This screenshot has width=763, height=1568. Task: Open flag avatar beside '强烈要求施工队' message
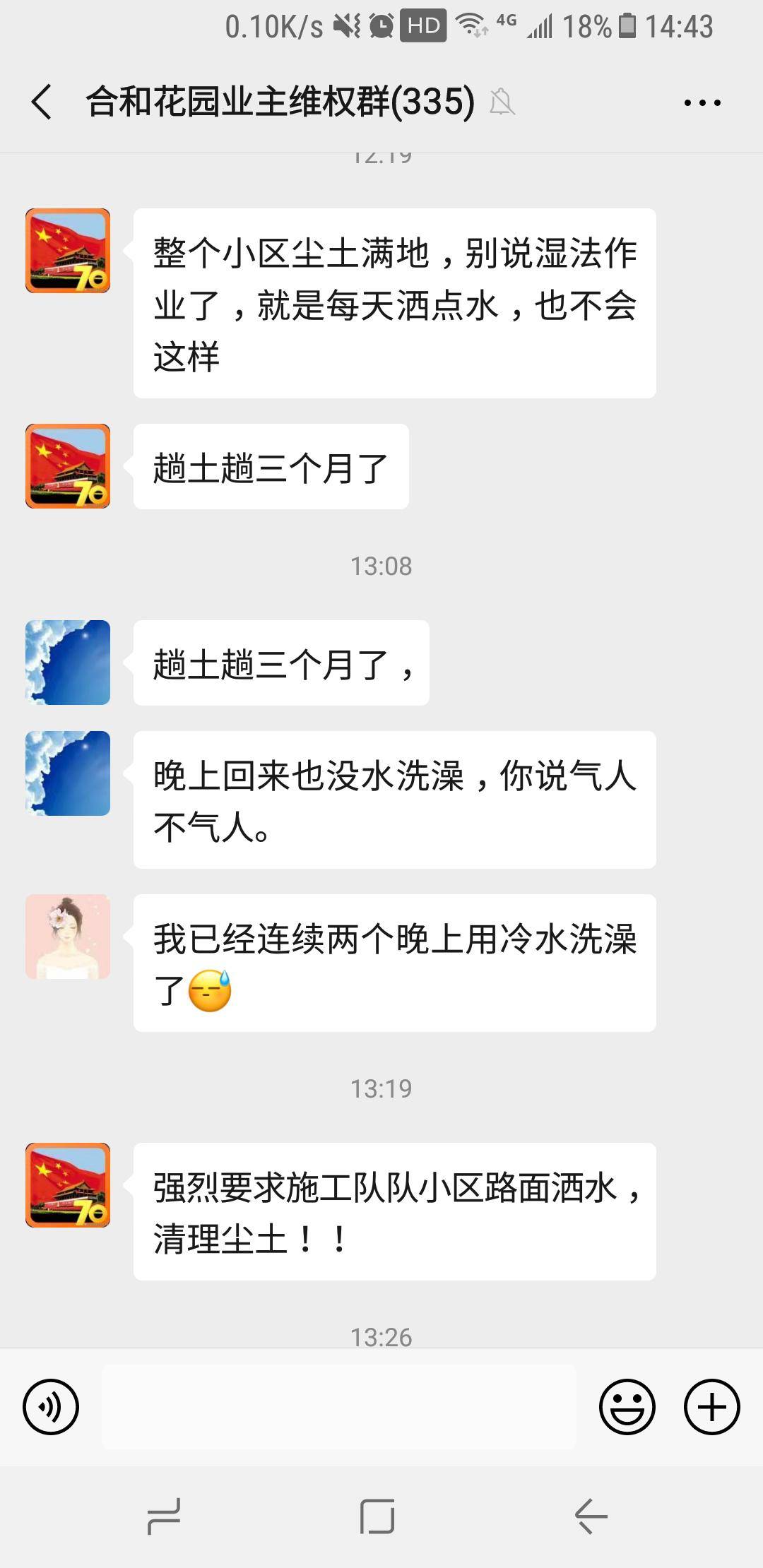[68, 1185]
